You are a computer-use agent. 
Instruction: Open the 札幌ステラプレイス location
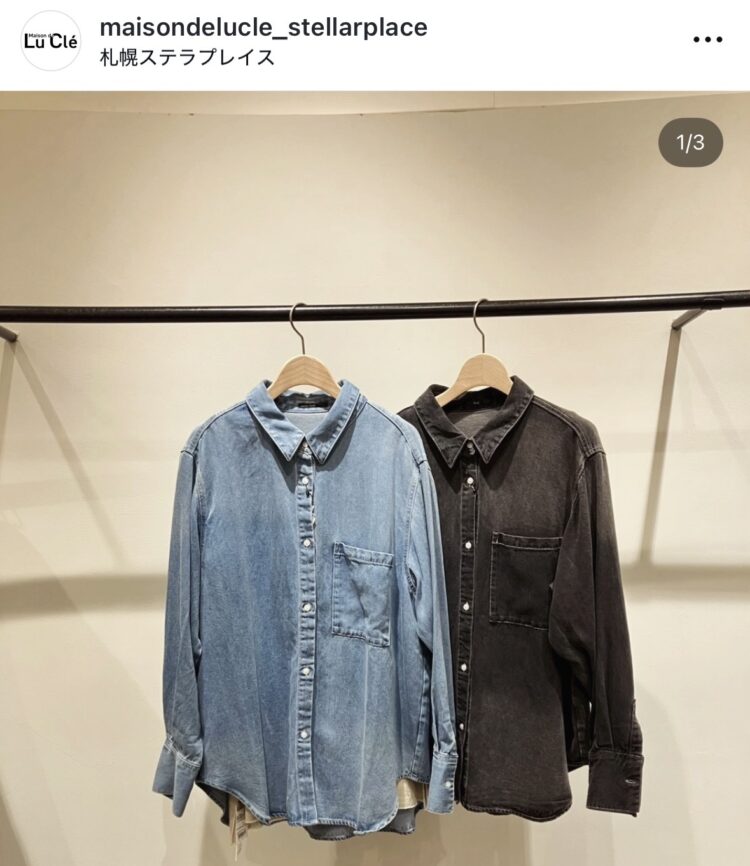click(187, 57)
